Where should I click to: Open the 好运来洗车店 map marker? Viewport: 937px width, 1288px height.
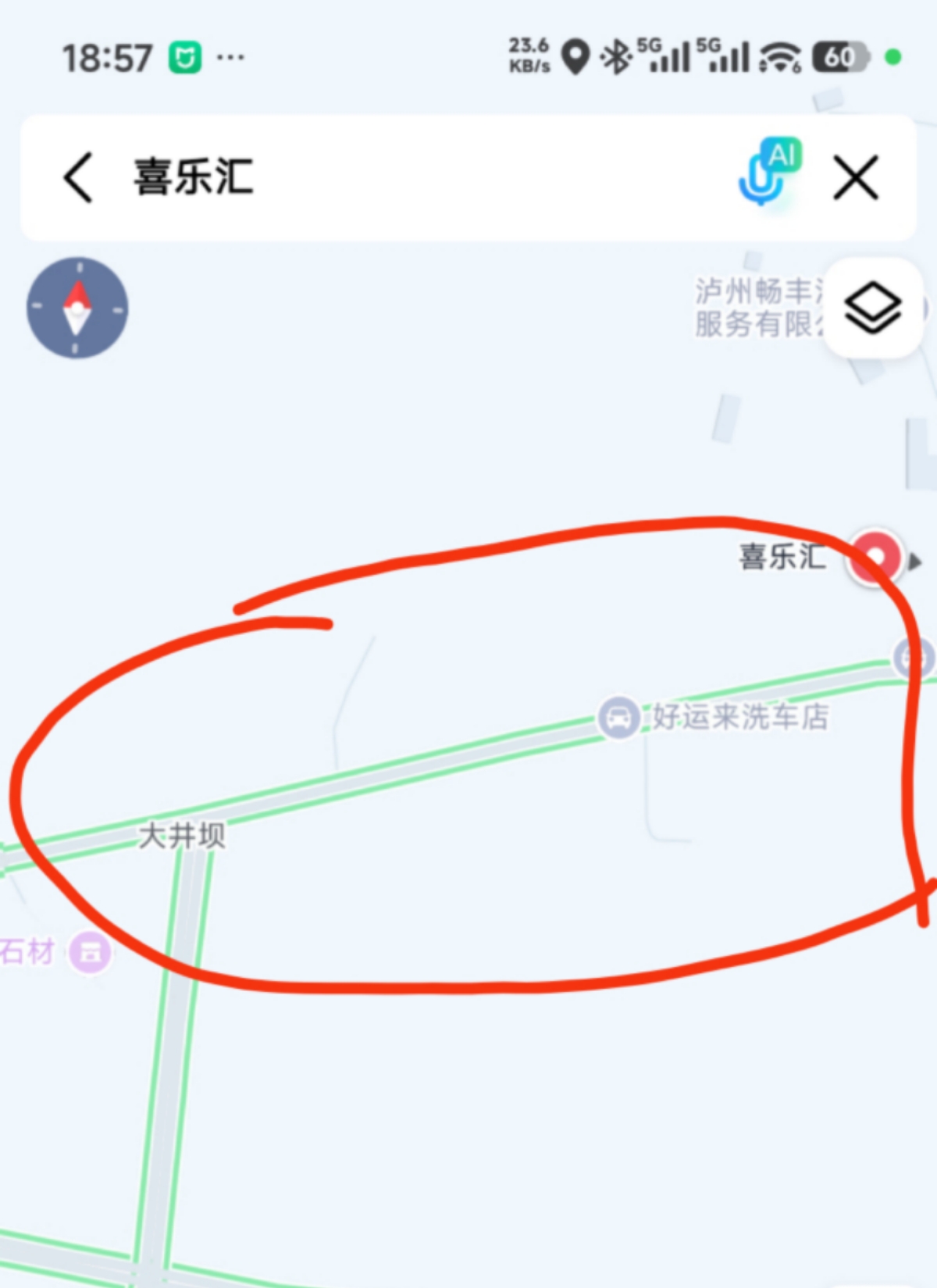619,716
